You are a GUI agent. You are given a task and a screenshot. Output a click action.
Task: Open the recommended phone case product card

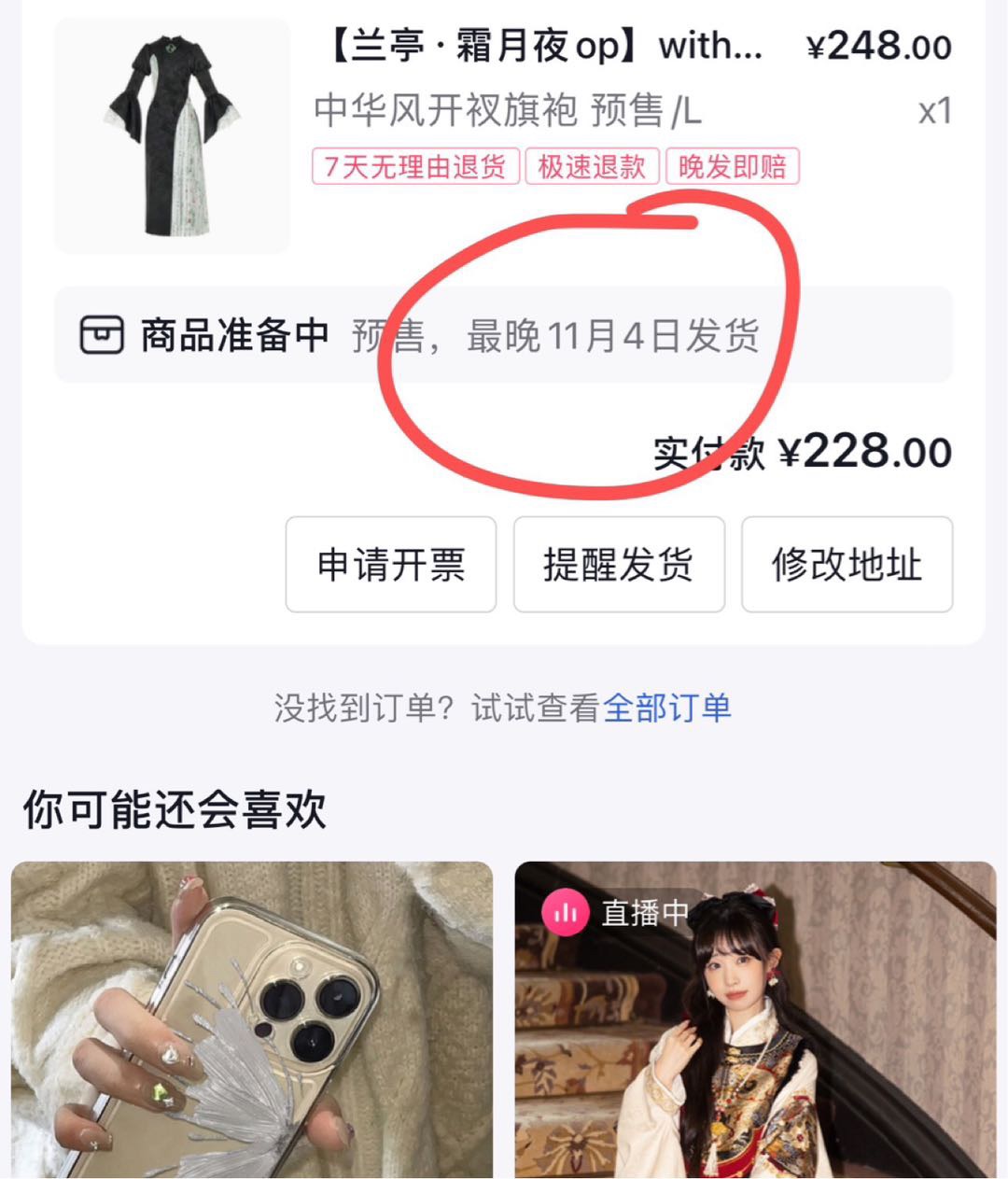click(252, 1019)
